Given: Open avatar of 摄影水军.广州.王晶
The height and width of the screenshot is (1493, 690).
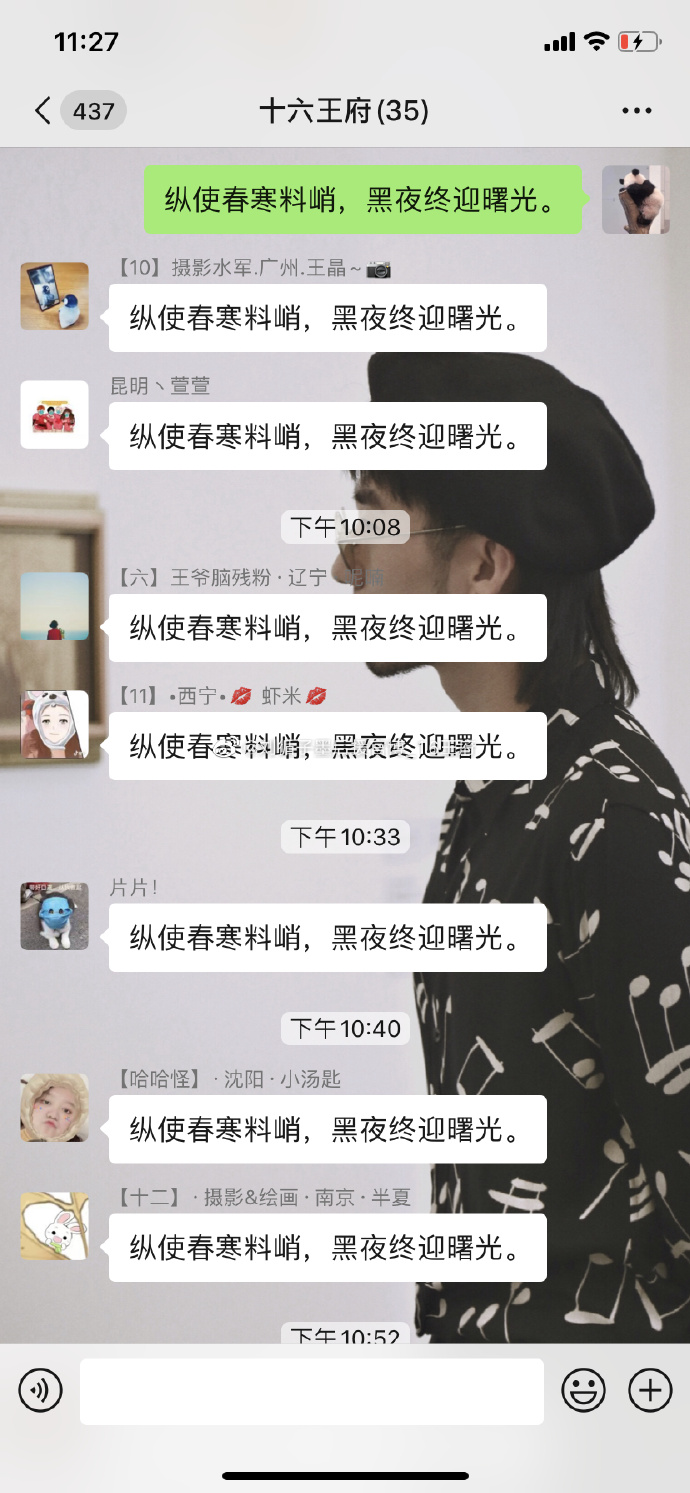Looking at the screenshot, I should point(55,296).
